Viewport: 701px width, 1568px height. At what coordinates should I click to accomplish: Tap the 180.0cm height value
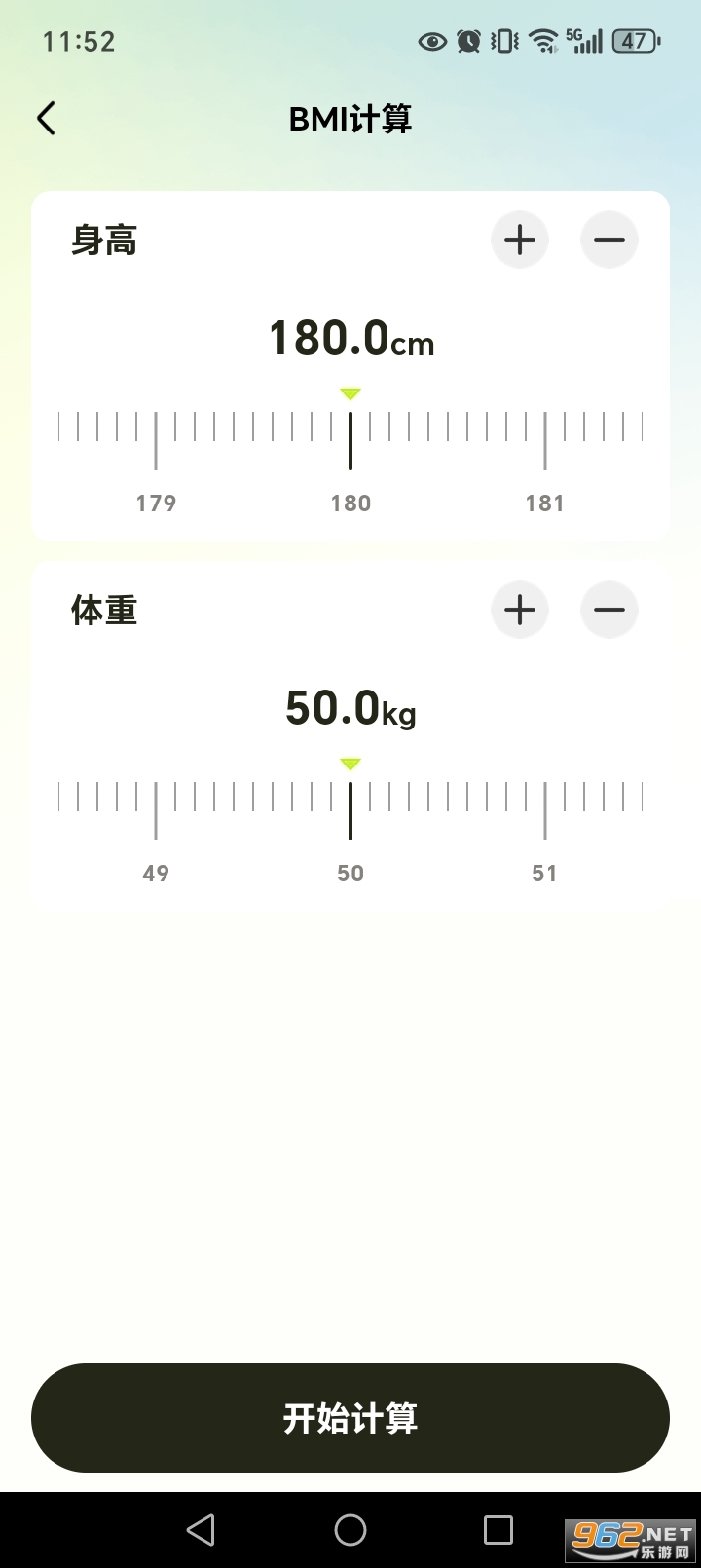pos(350,340)
